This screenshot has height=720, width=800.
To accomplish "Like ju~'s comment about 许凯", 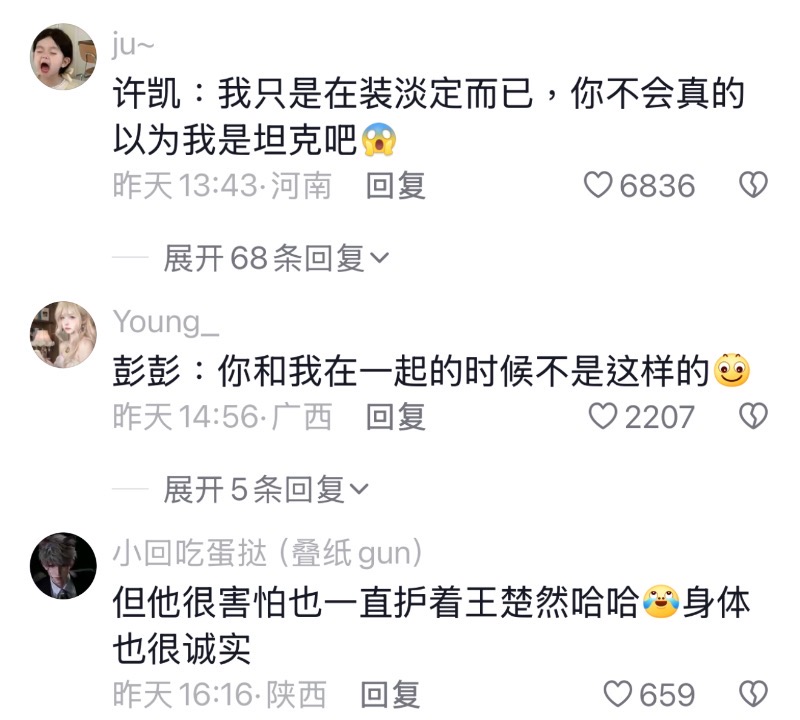I will tap(598, 185).
